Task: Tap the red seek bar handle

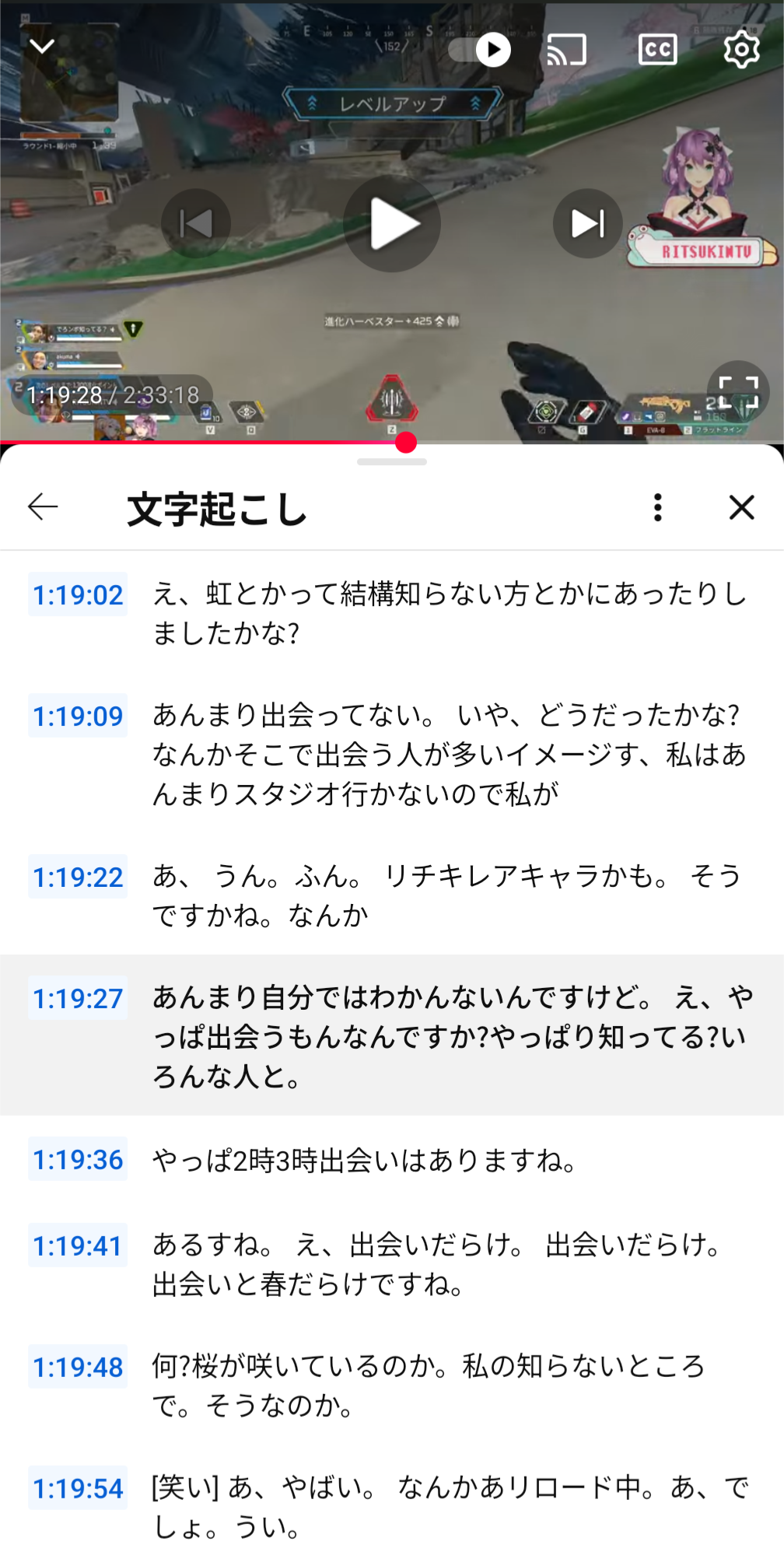Action: click(x=405, y=443)
